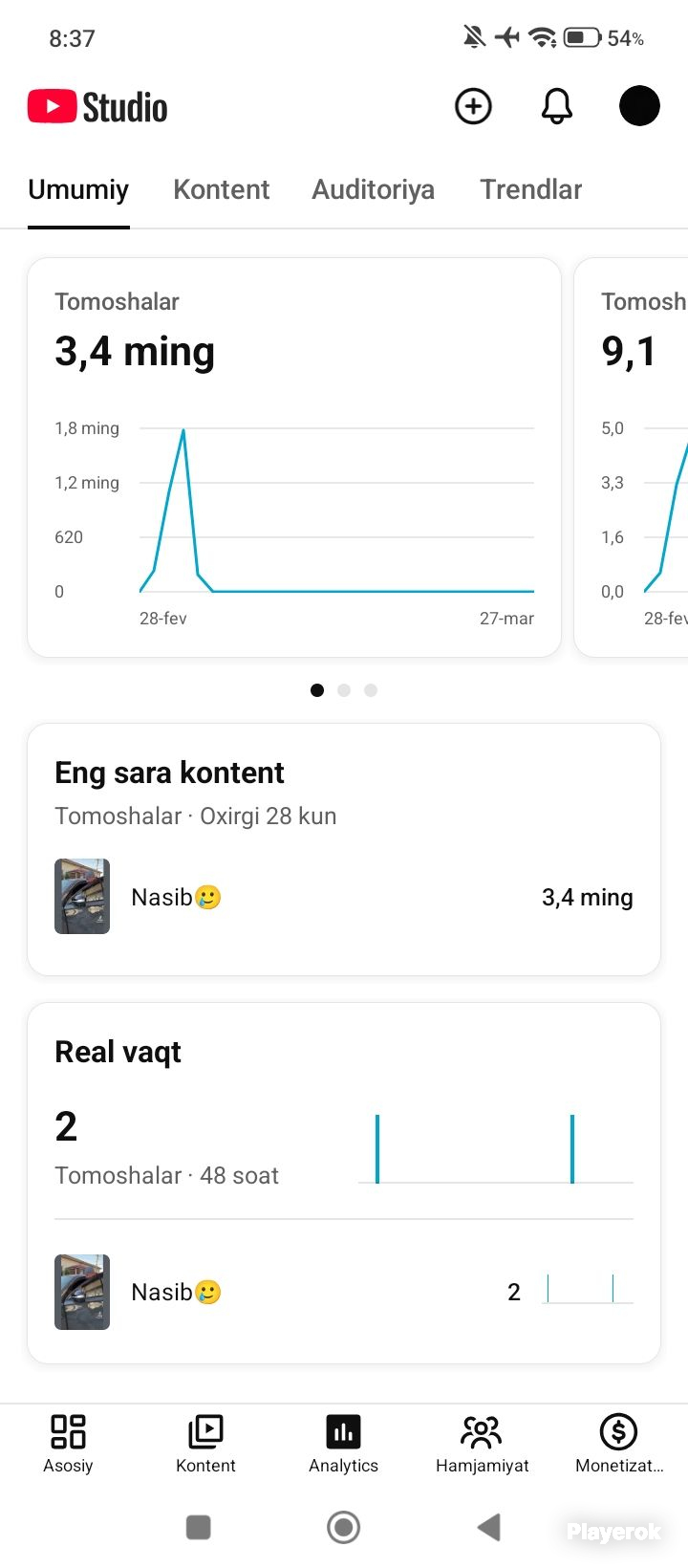The height and width of the screenshot is (1568, 688).
Task: Tap the system back button
Action: [488, 1527]
